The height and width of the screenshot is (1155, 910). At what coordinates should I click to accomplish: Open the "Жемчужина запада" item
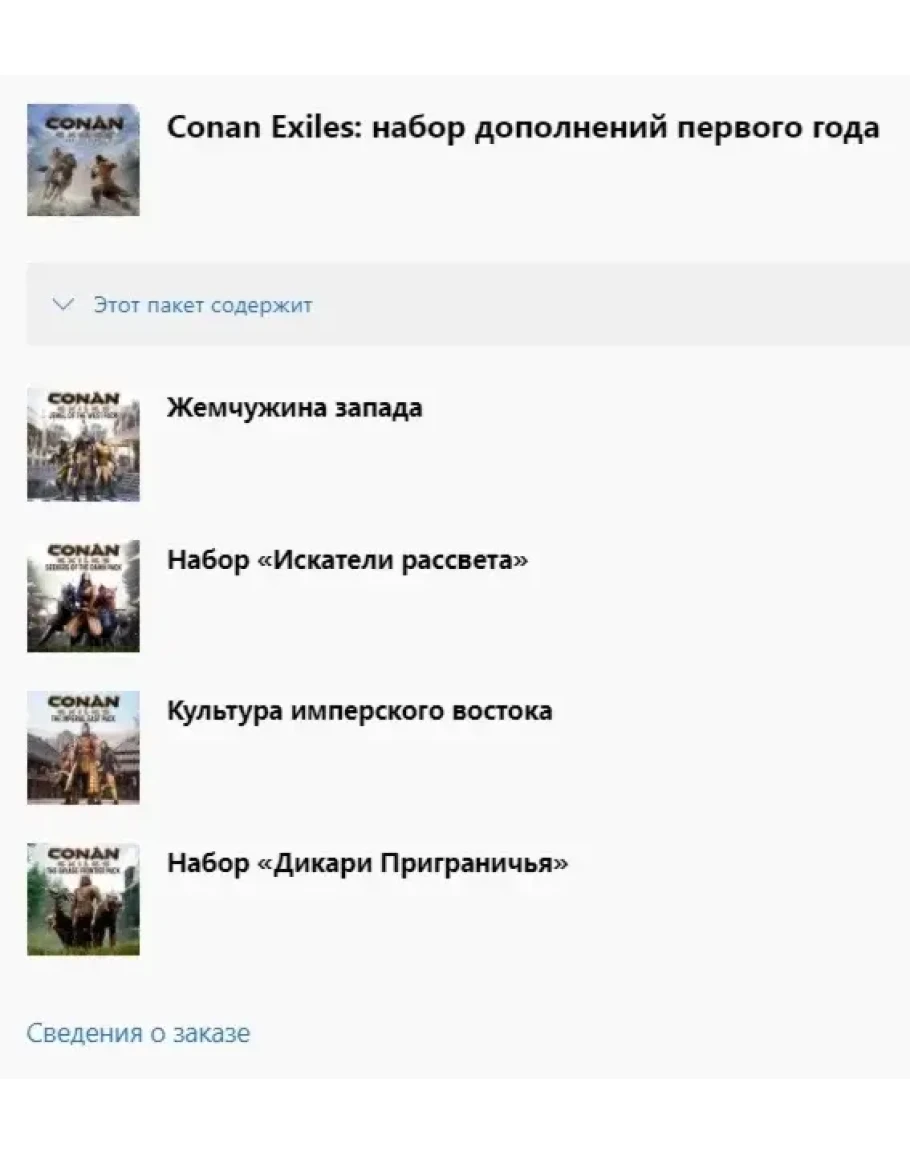[294, 408]
